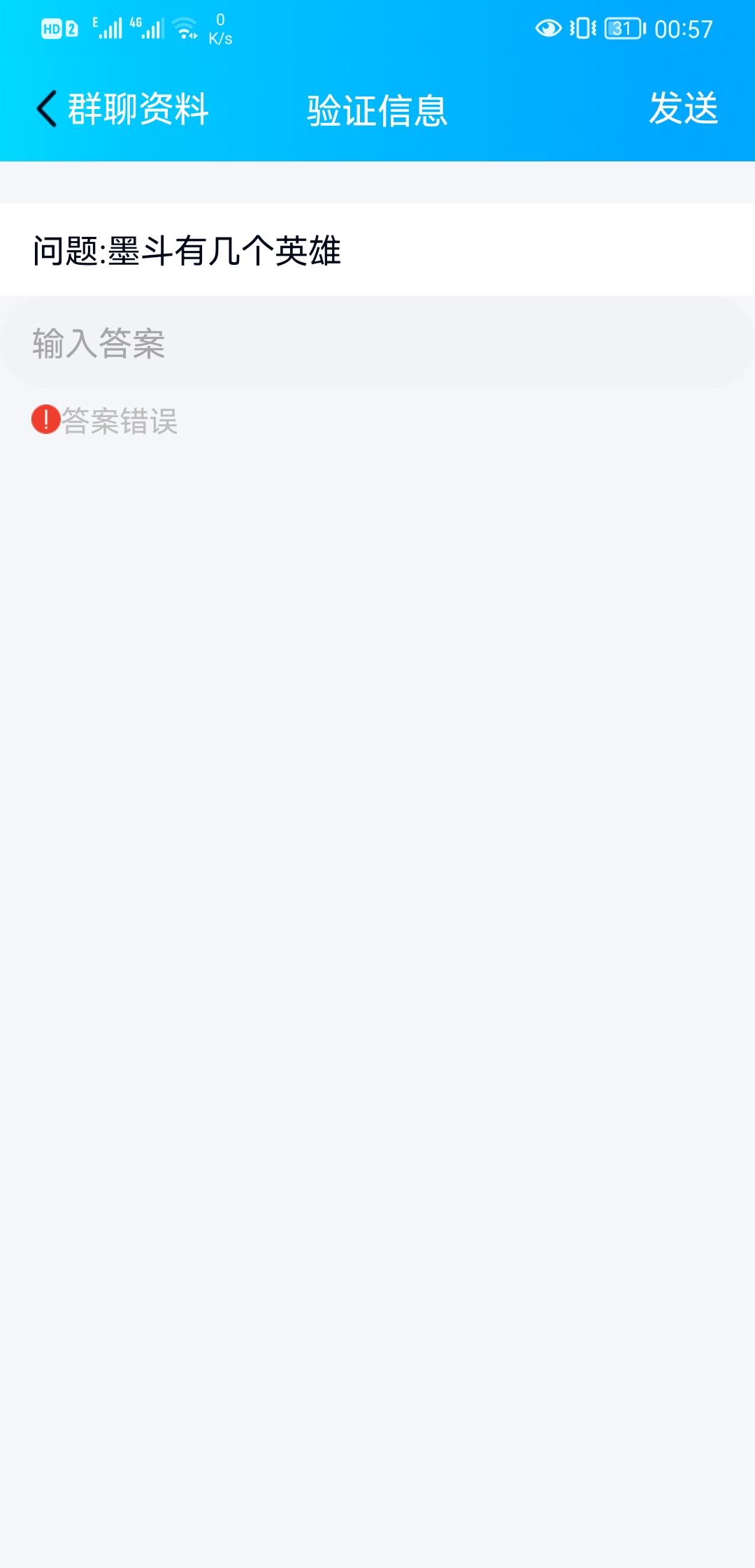Screen dimensions: 755x1568
Task: Tap the dual SIM indicator showing 2
Action: (x=73, y=28)
